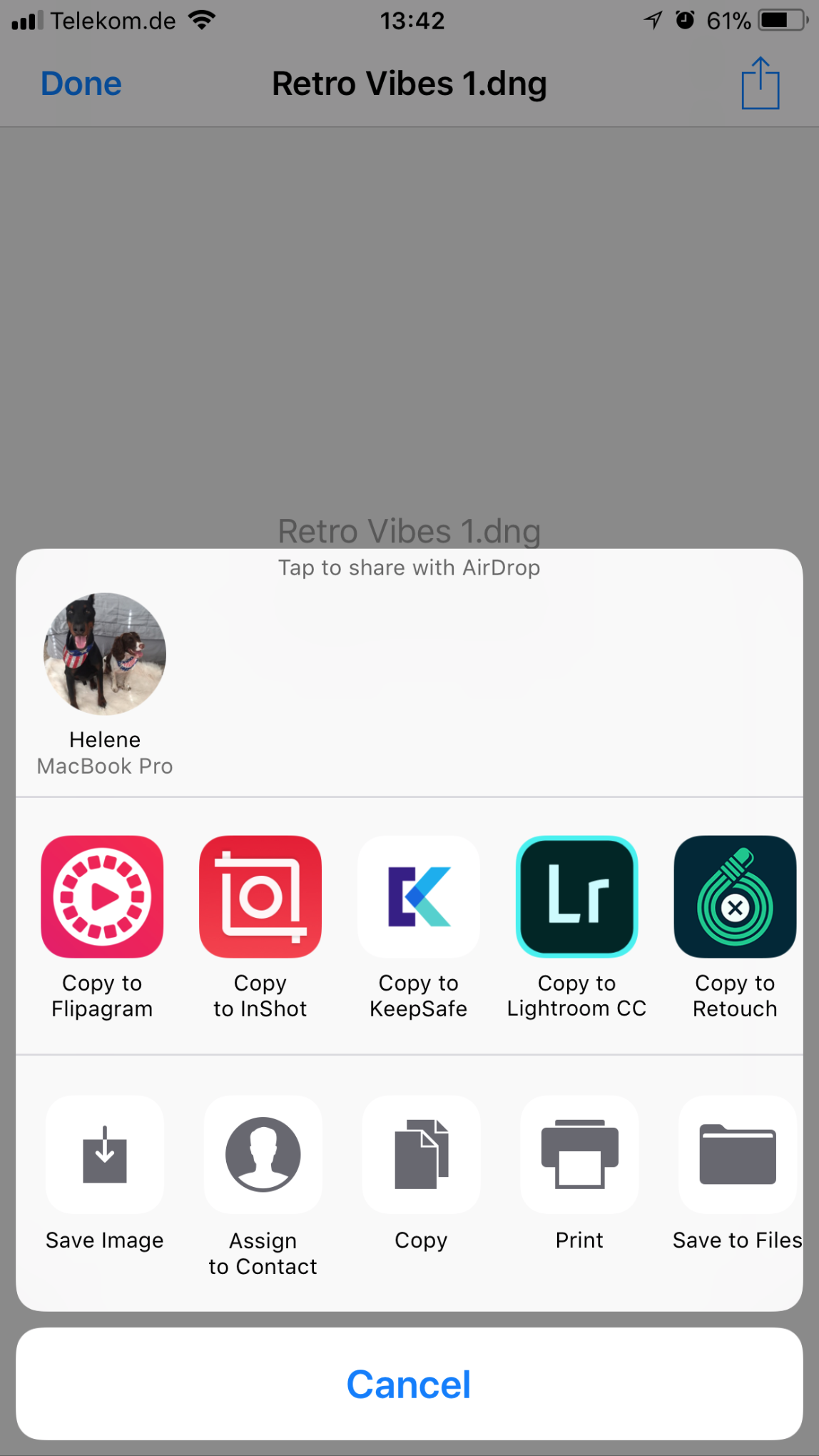
Task: Select Assign to Contact
Action: pos(263,1155)
